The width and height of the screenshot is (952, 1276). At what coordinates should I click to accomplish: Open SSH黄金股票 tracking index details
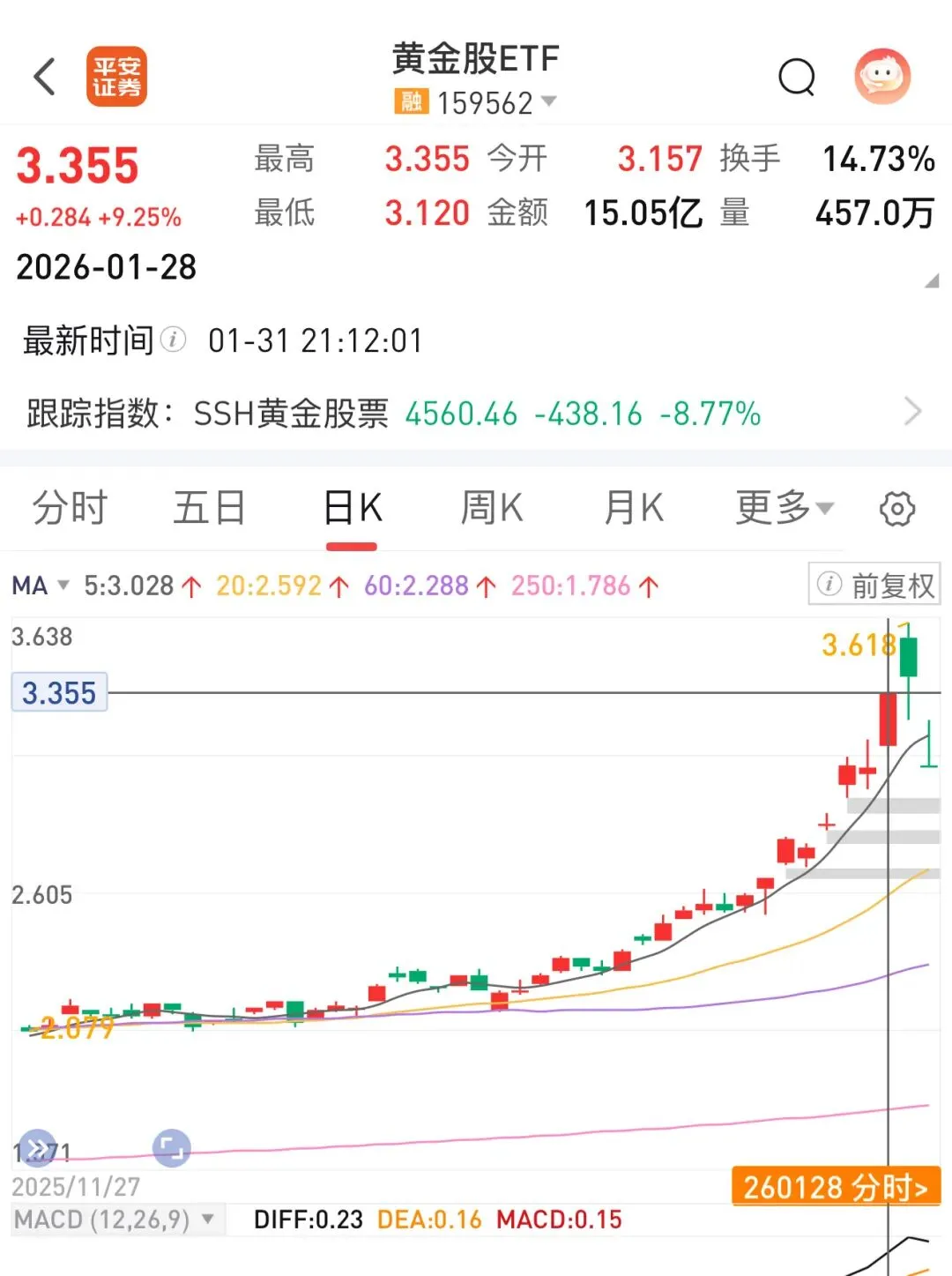pyautogui.click(x=912, y=412)
